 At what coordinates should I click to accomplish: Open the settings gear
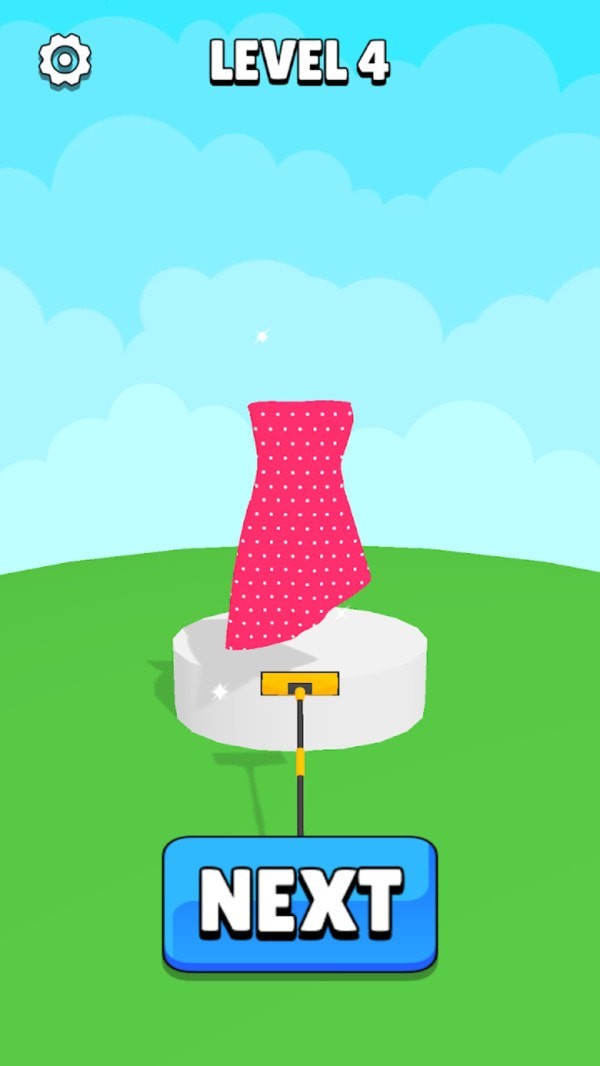pos(65,60)
